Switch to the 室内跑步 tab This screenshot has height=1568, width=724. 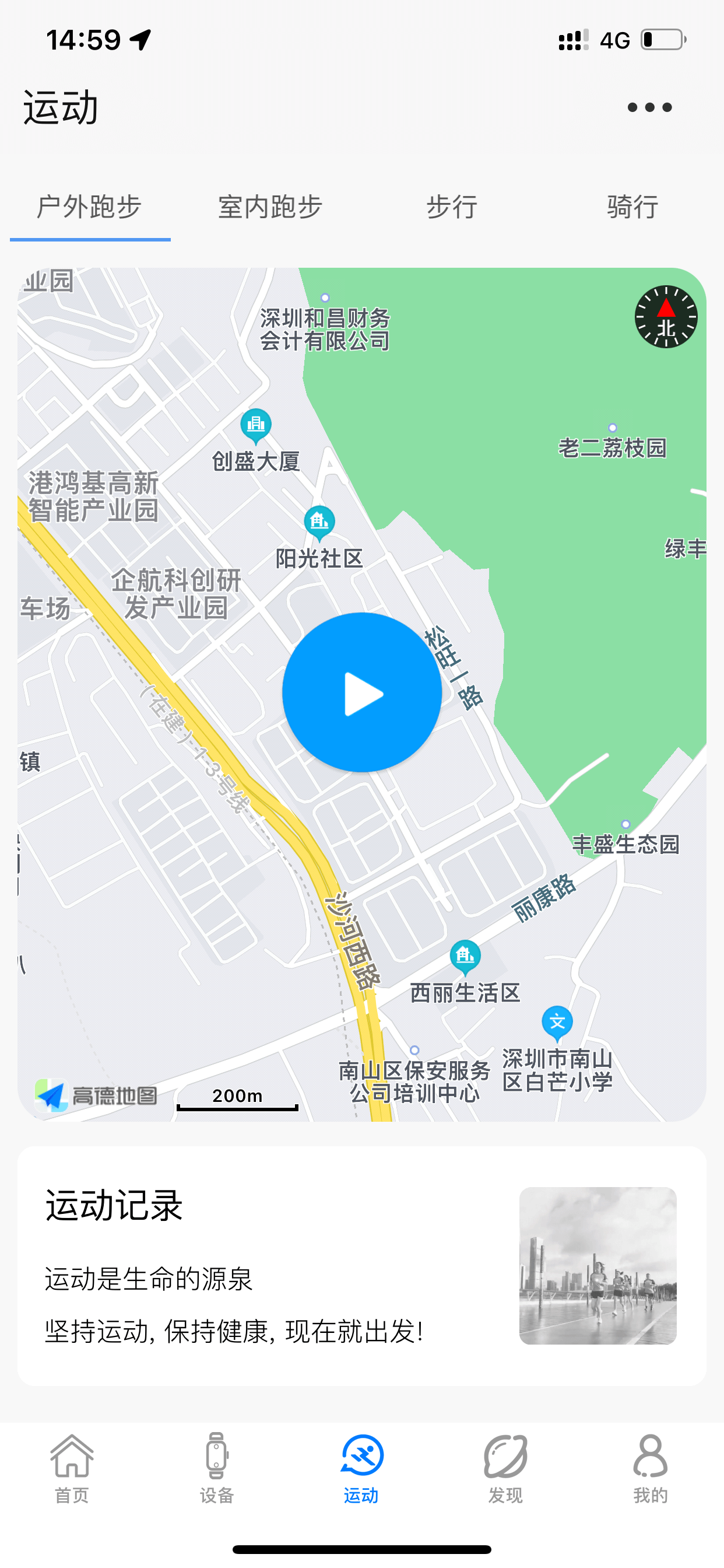point(270,207)
